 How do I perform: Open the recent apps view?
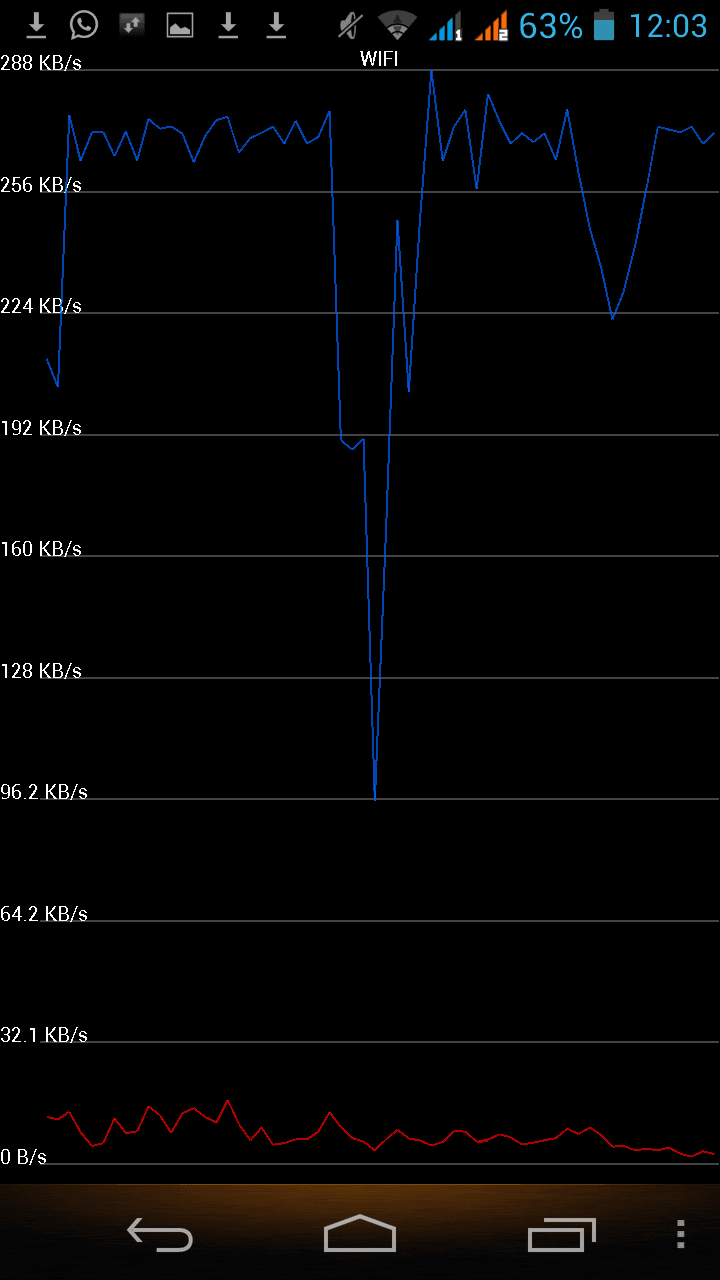[562, 1235]
